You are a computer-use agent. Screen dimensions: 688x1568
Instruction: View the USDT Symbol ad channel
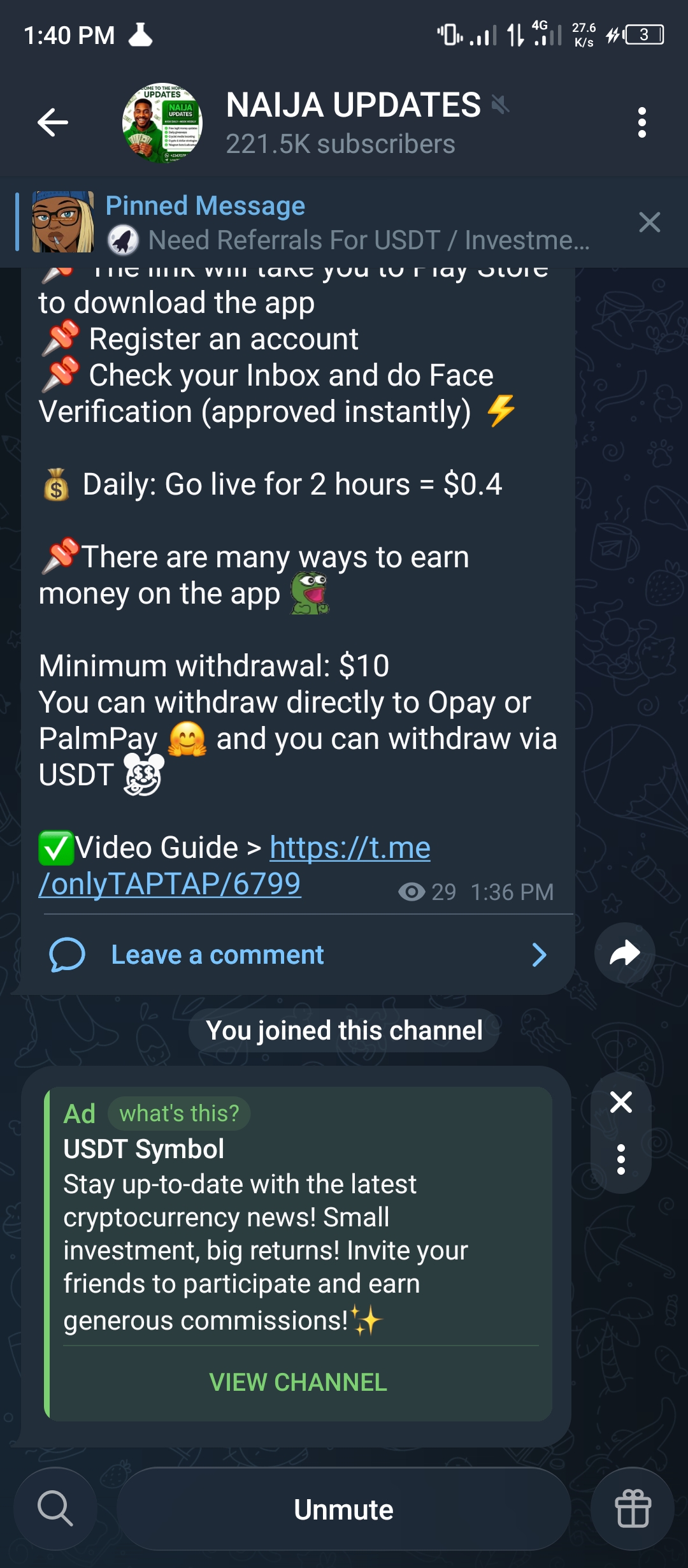[298, 1382]
